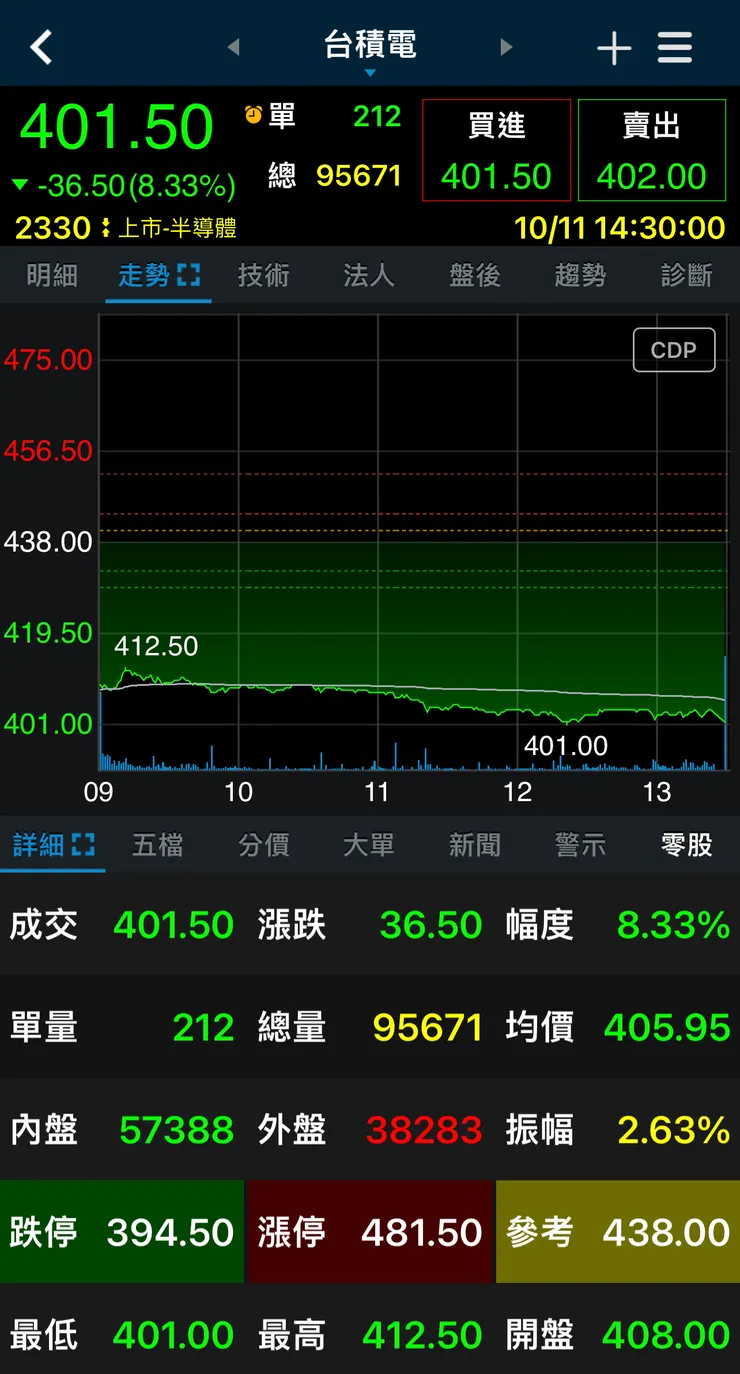Open the hamburger menu

point(675,46)
